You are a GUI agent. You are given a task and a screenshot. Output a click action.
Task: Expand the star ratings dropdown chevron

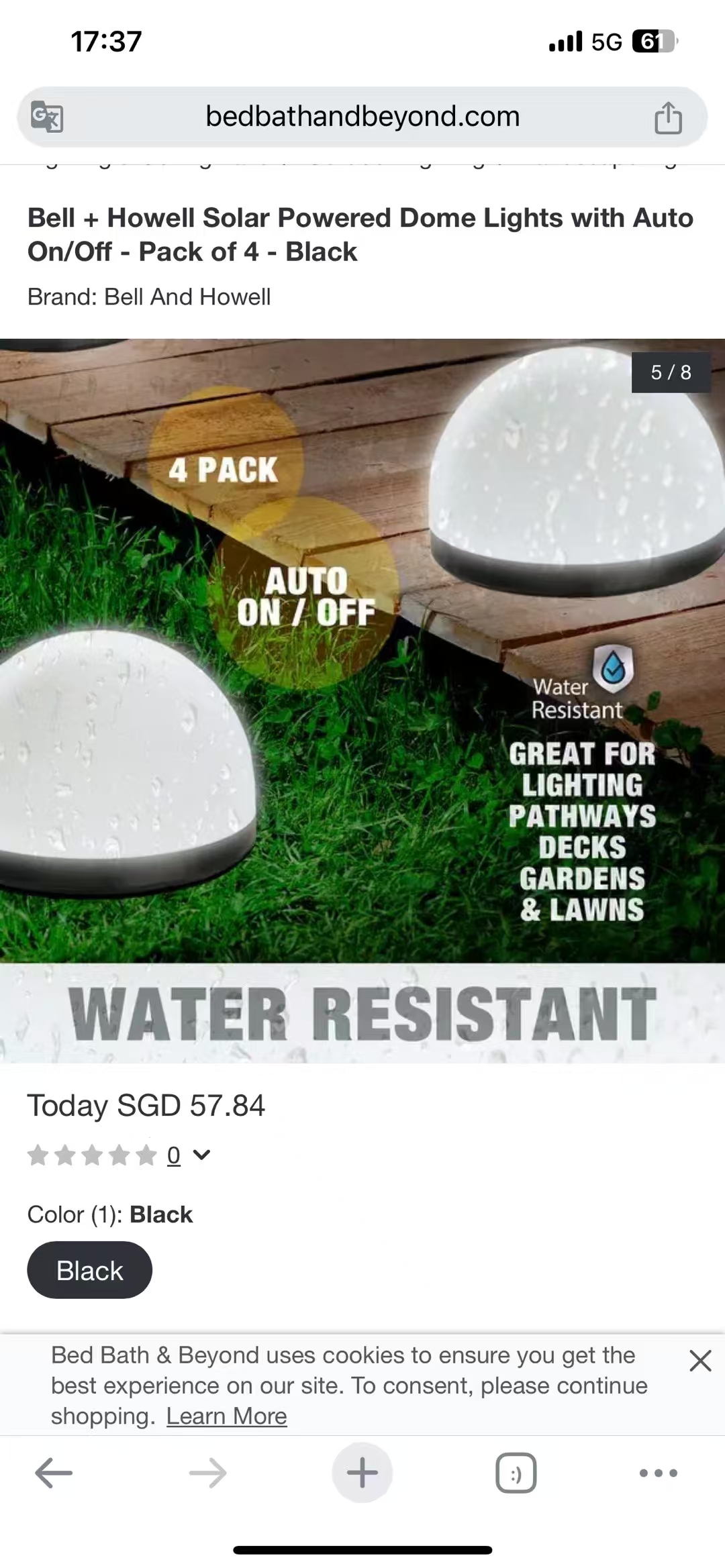click(201, 1155)
